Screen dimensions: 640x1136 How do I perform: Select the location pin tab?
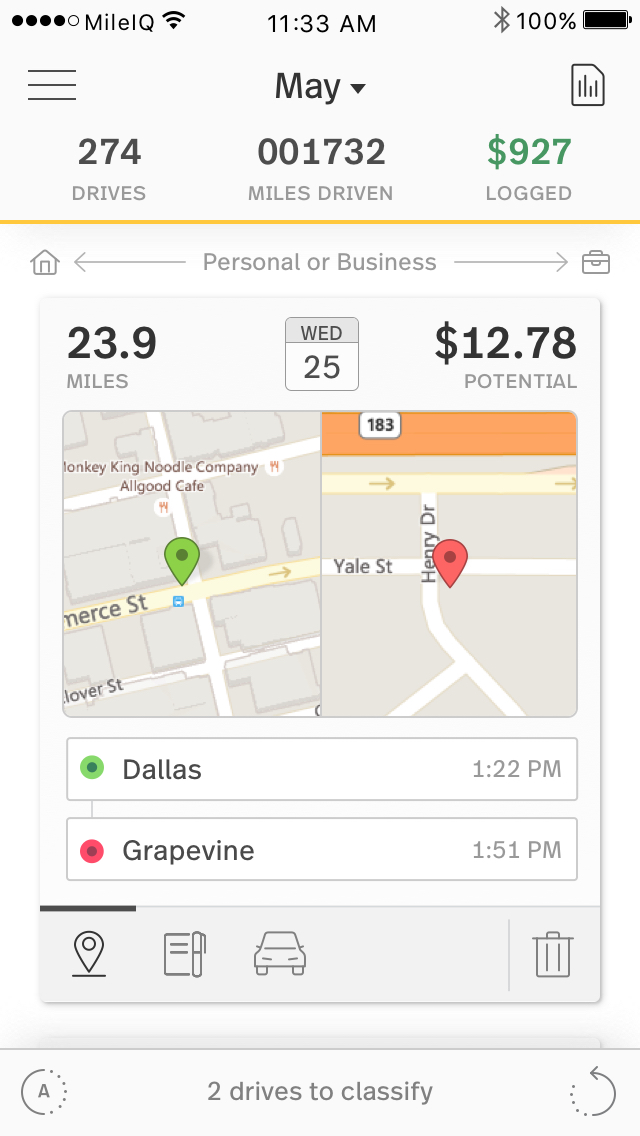(89, 953)
